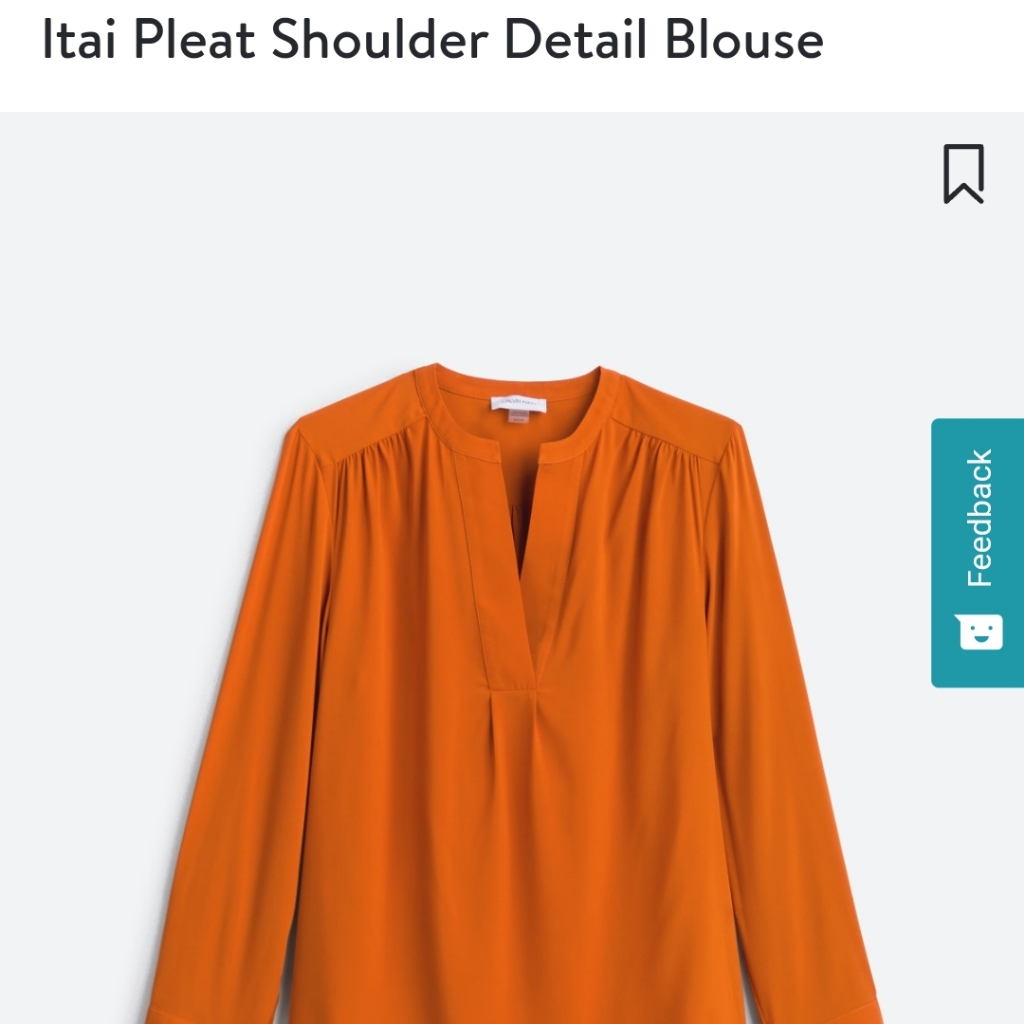
Task: Open the orange blouse product image
Action: [x=512, y=694]
